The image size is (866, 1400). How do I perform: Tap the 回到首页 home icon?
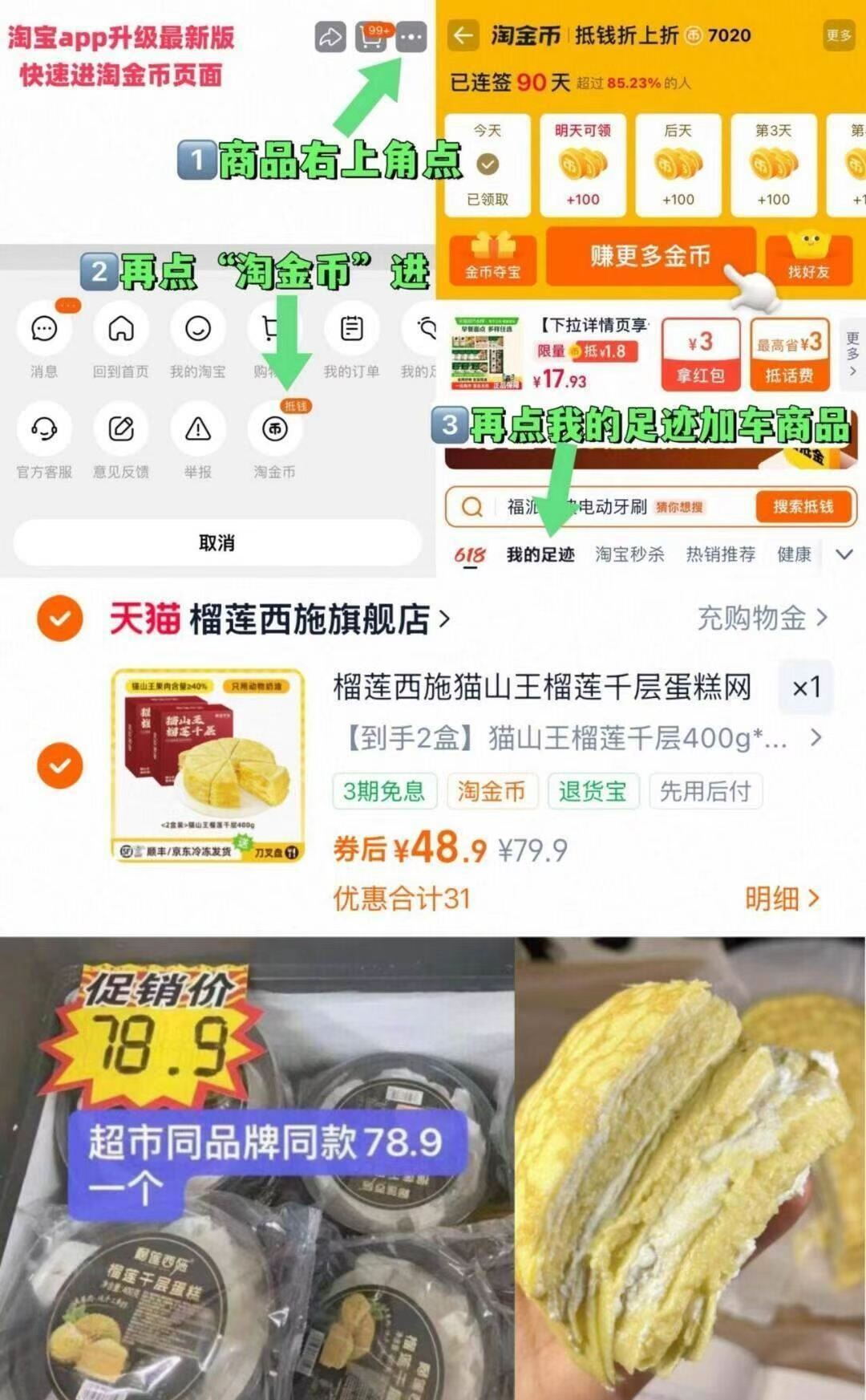121,329
